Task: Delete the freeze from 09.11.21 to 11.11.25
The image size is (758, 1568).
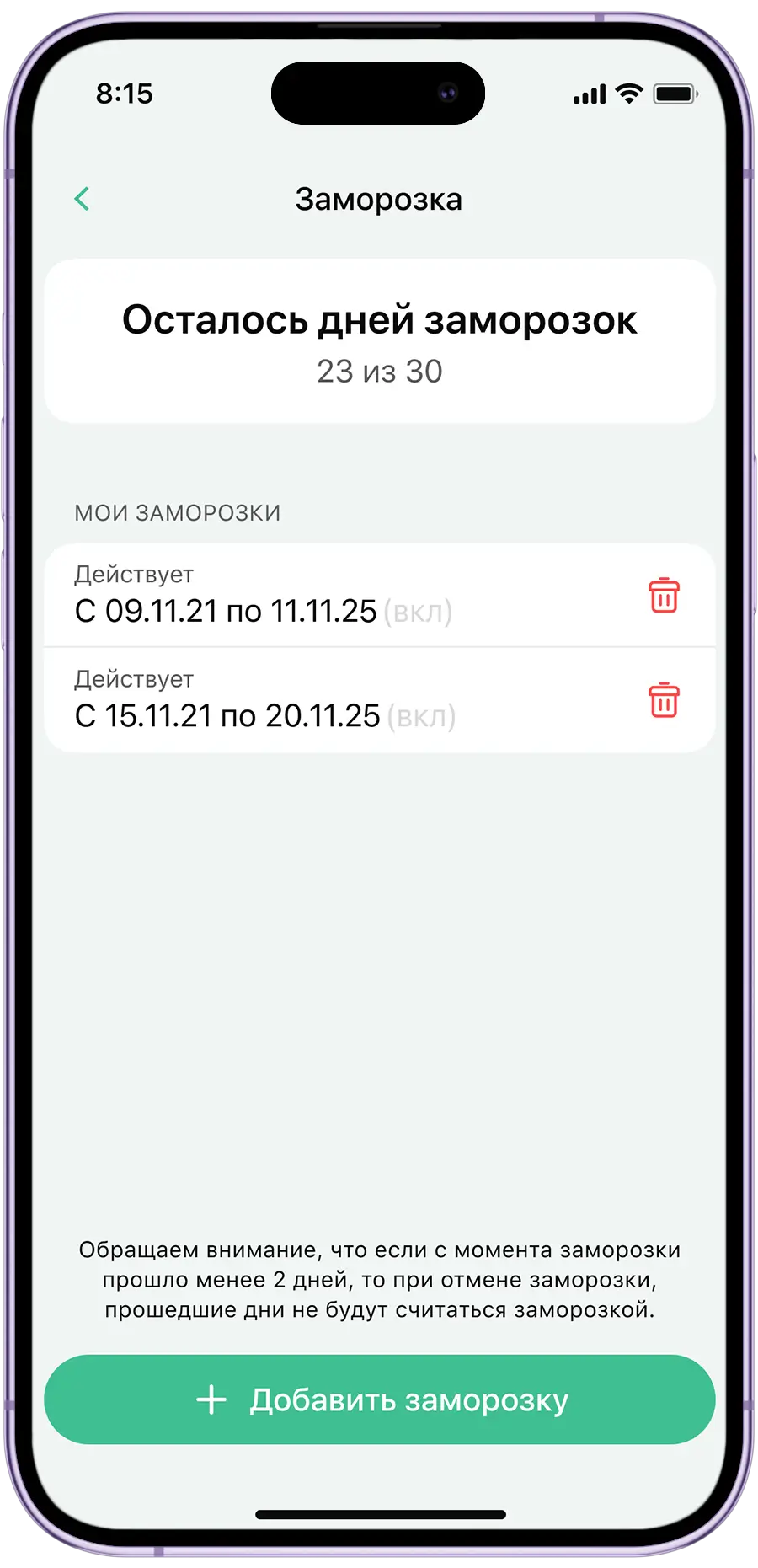Action: pyautogui.click(x=664, y=596)
